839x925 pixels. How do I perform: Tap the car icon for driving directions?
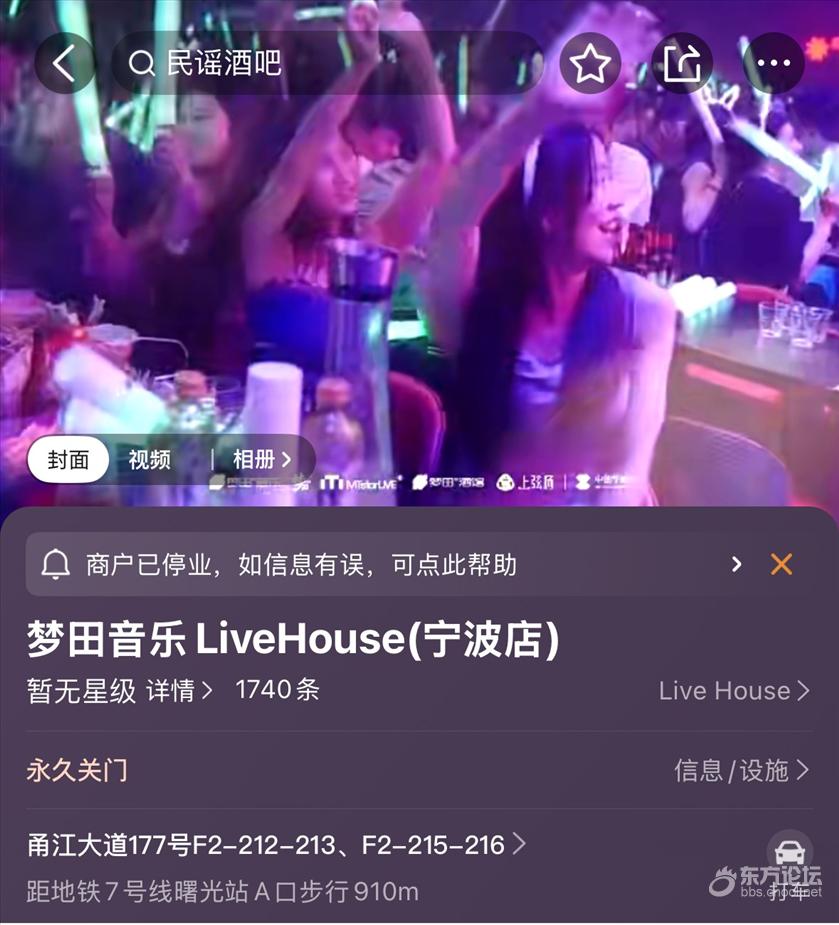coord(789,856)
